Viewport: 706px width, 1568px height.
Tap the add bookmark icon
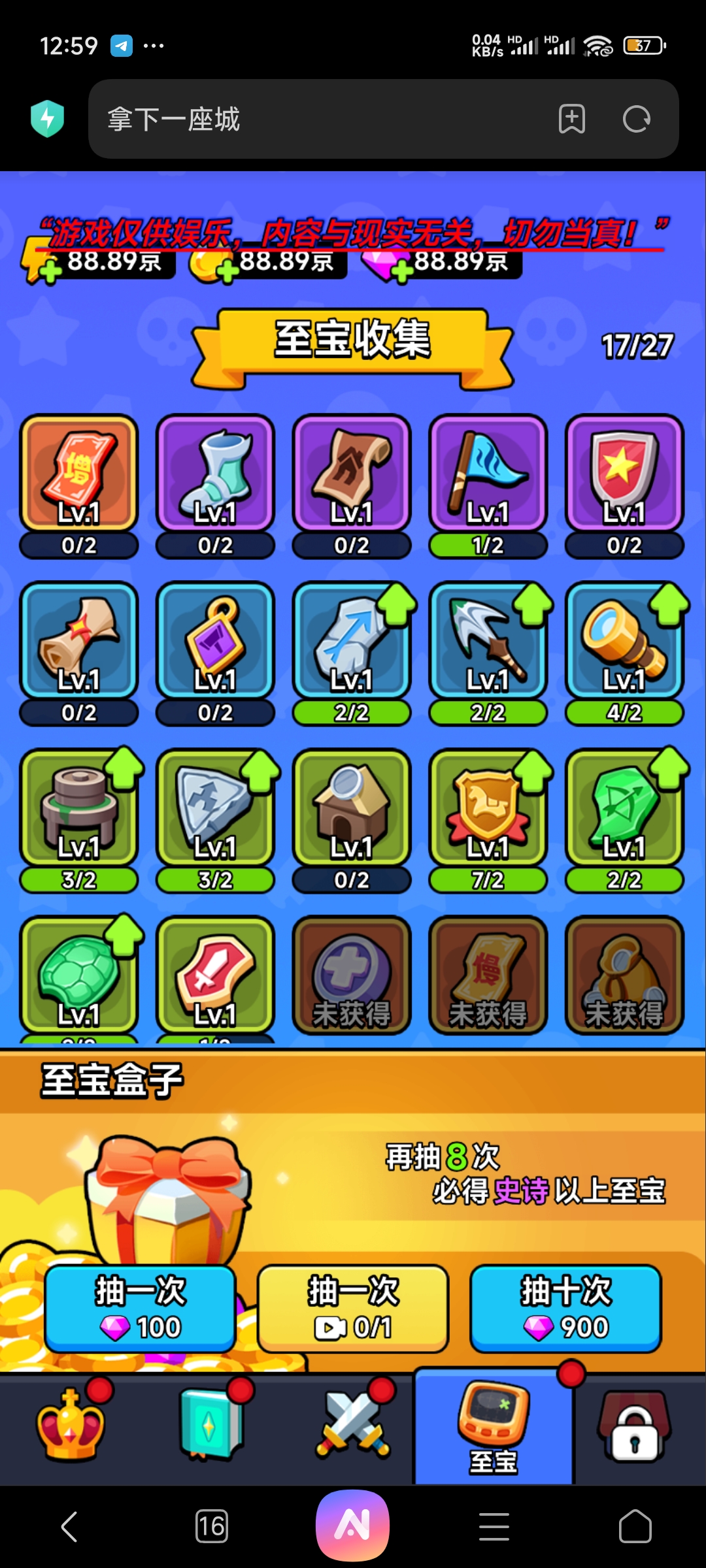coord(572,119)
